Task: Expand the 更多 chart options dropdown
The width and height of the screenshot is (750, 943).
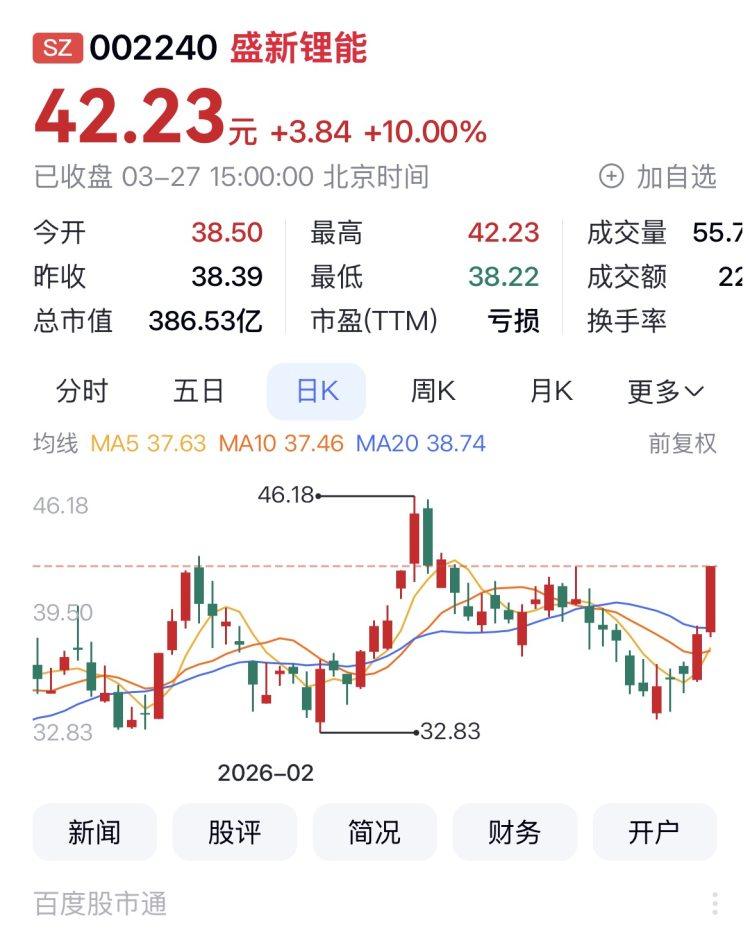Action: tap(665, 391)
